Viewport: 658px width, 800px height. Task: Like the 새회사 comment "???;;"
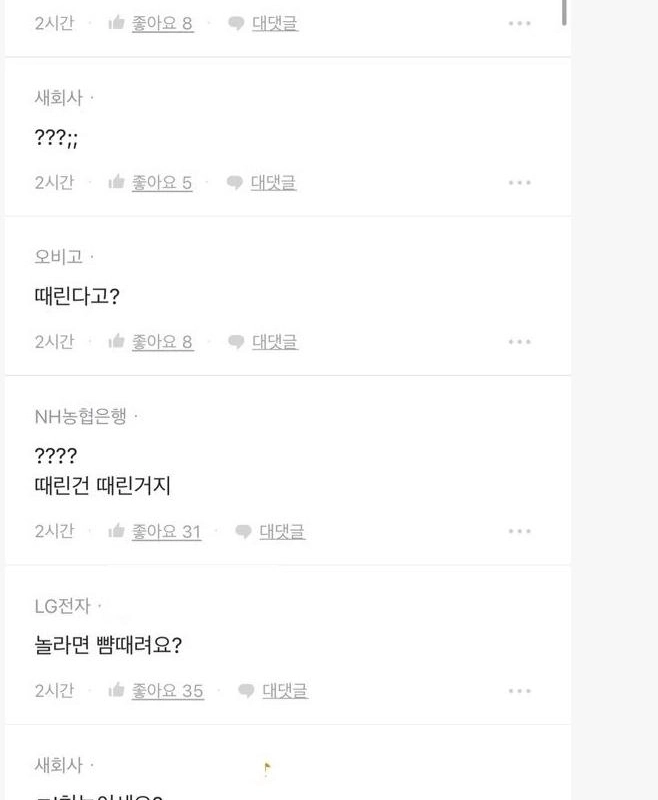151,182
